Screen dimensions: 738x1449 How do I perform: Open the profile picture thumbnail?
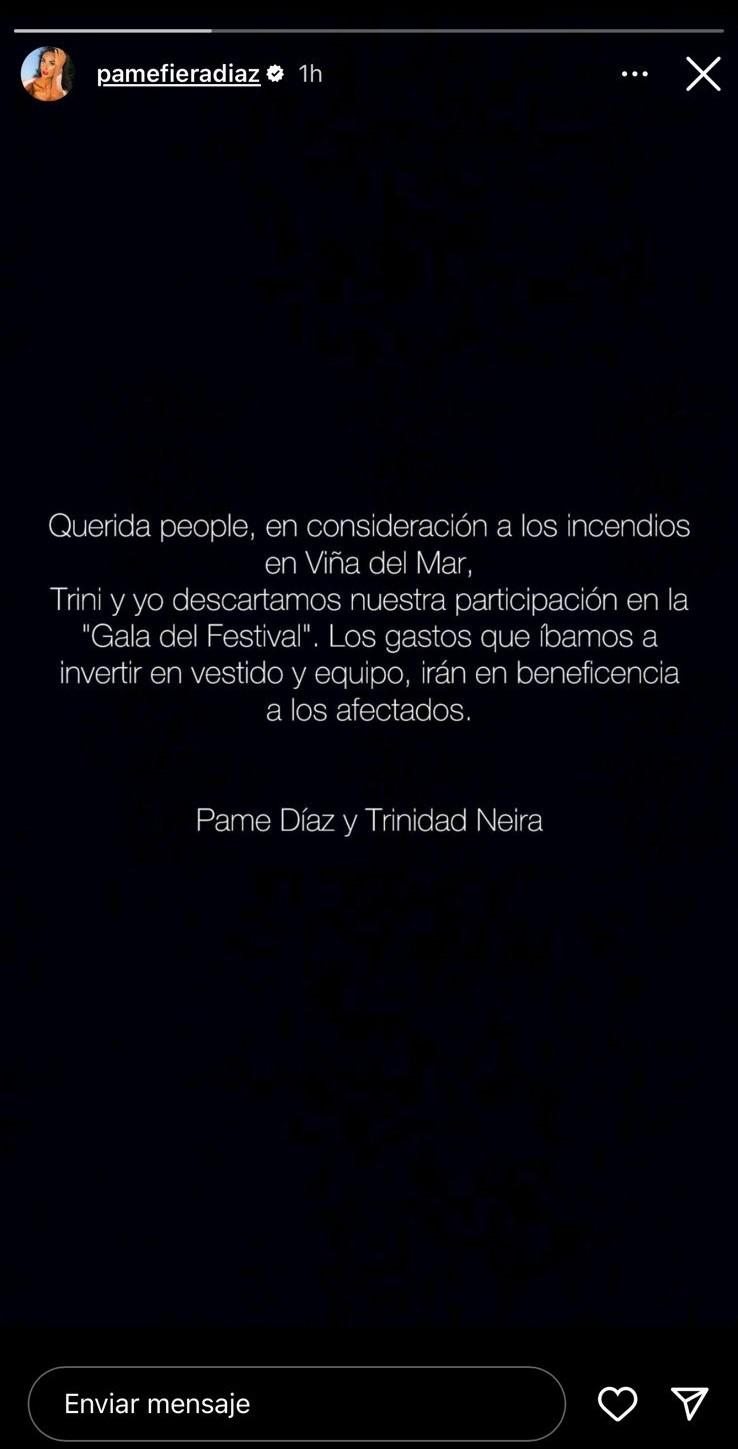pos(47,73)
